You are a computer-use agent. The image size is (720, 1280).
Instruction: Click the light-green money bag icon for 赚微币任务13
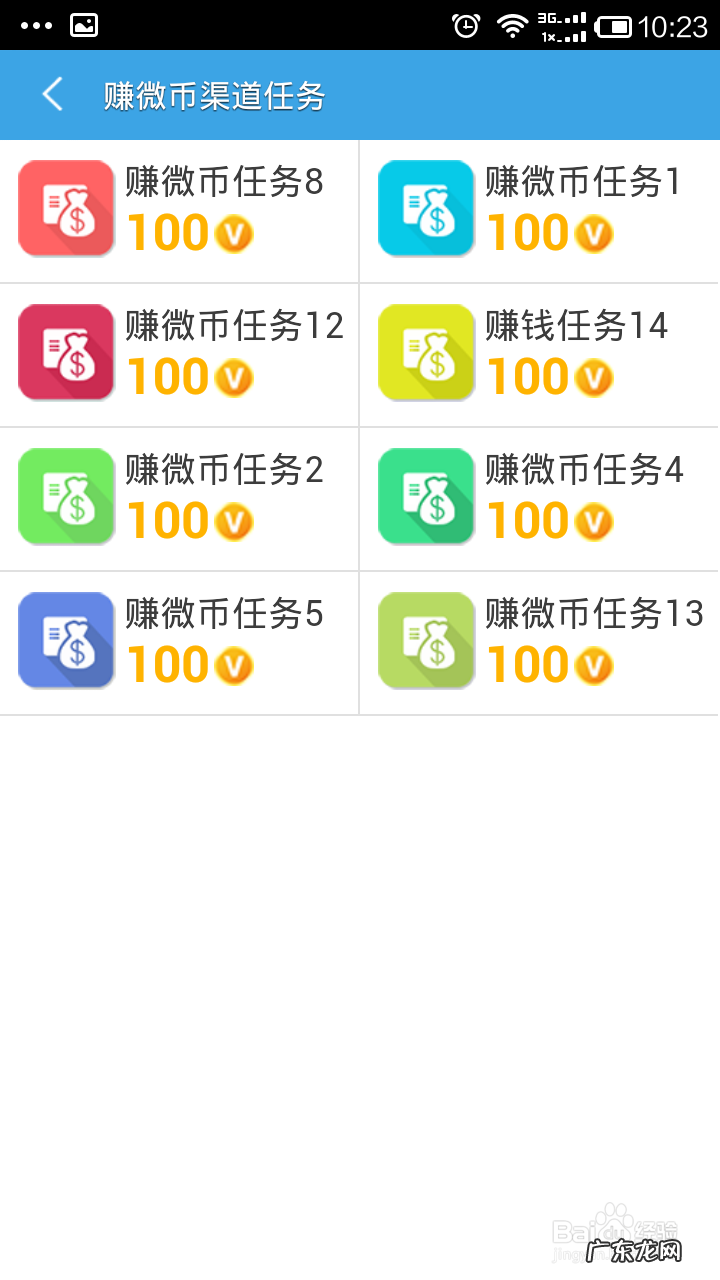[426, 639]
